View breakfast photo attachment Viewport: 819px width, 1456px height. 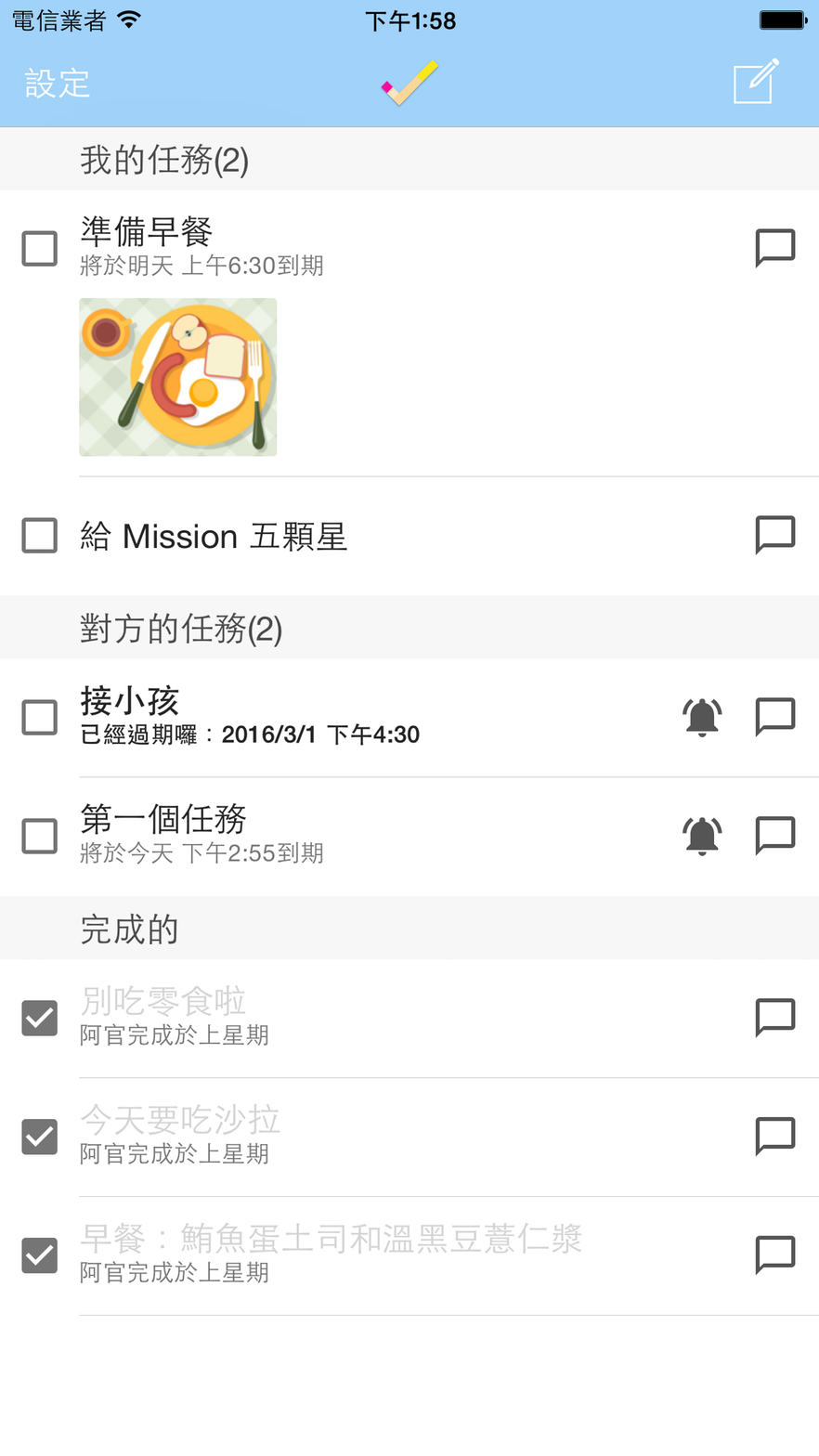point(178,377)
